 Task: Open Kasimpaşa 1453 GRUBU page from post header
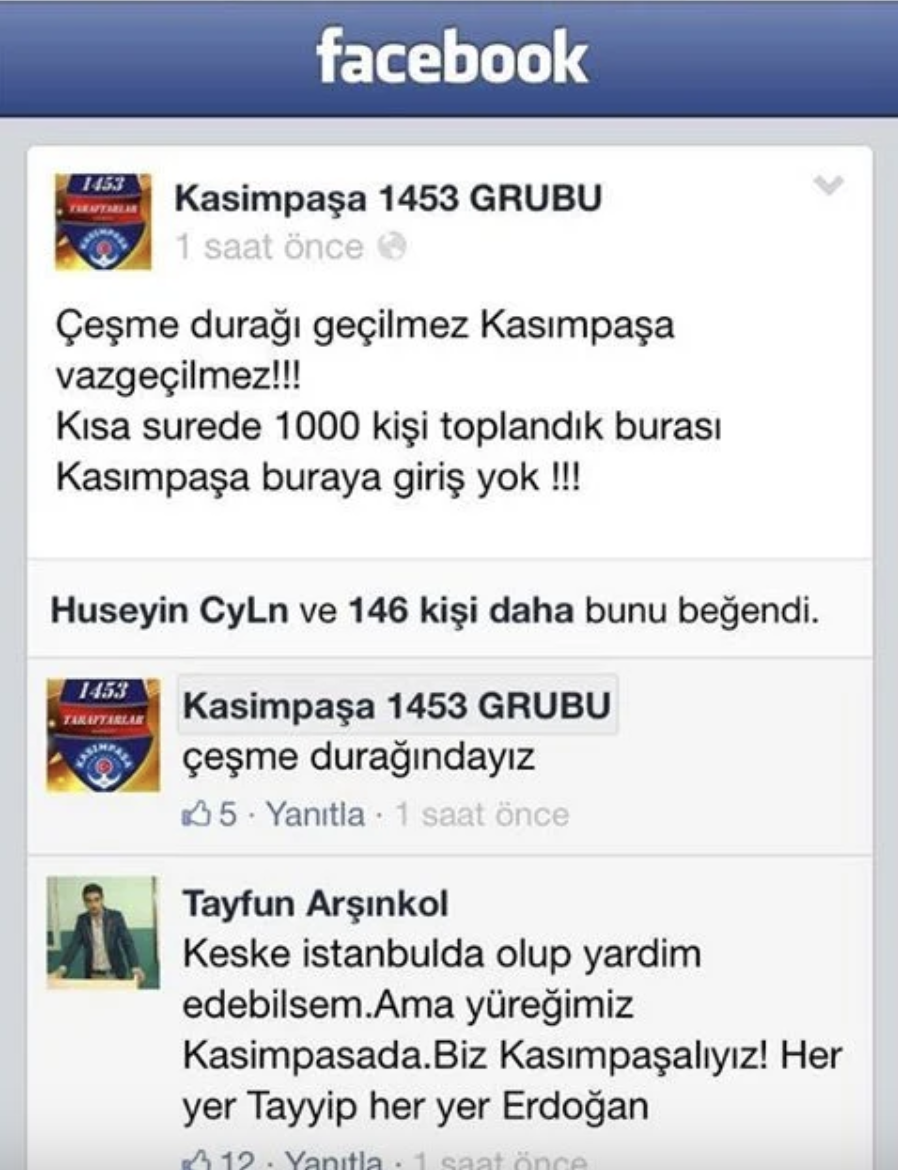coord(388,199)
